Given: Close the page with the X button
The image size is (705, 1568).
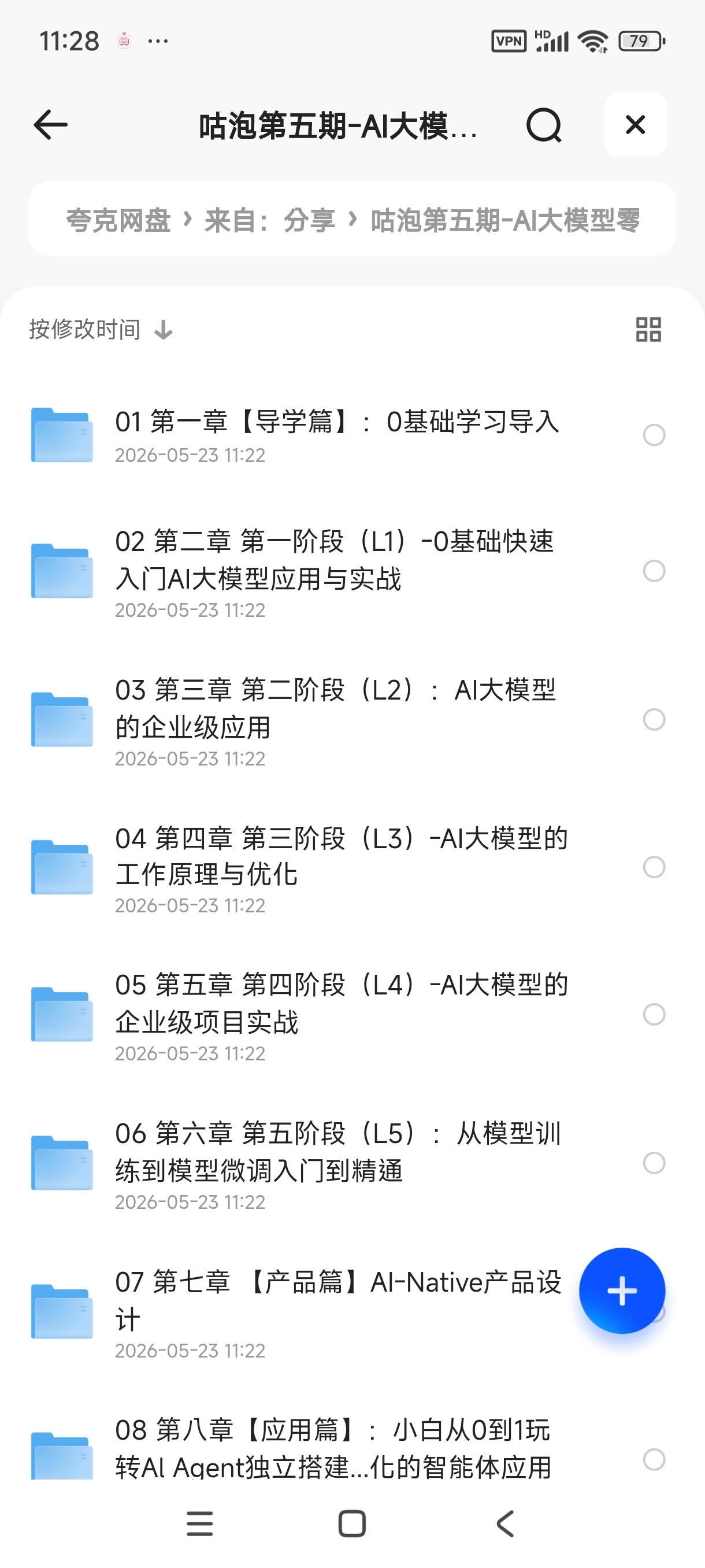Looking at the screenshot, I should tap(635, 125).
